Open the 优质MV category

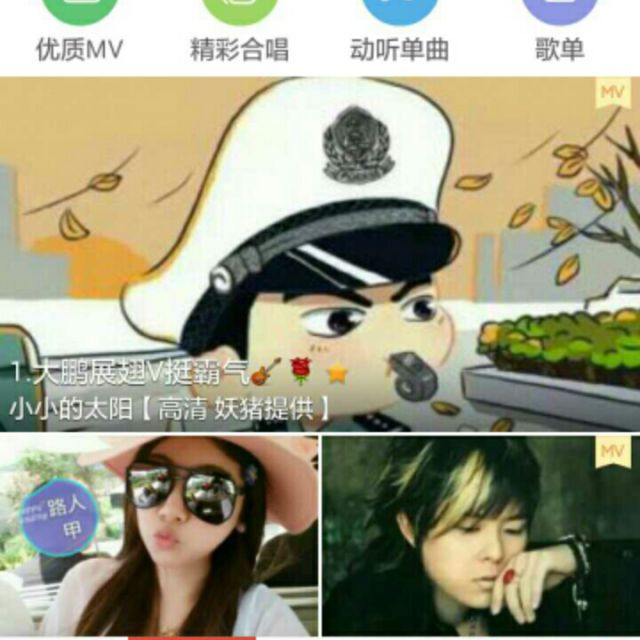79,31
